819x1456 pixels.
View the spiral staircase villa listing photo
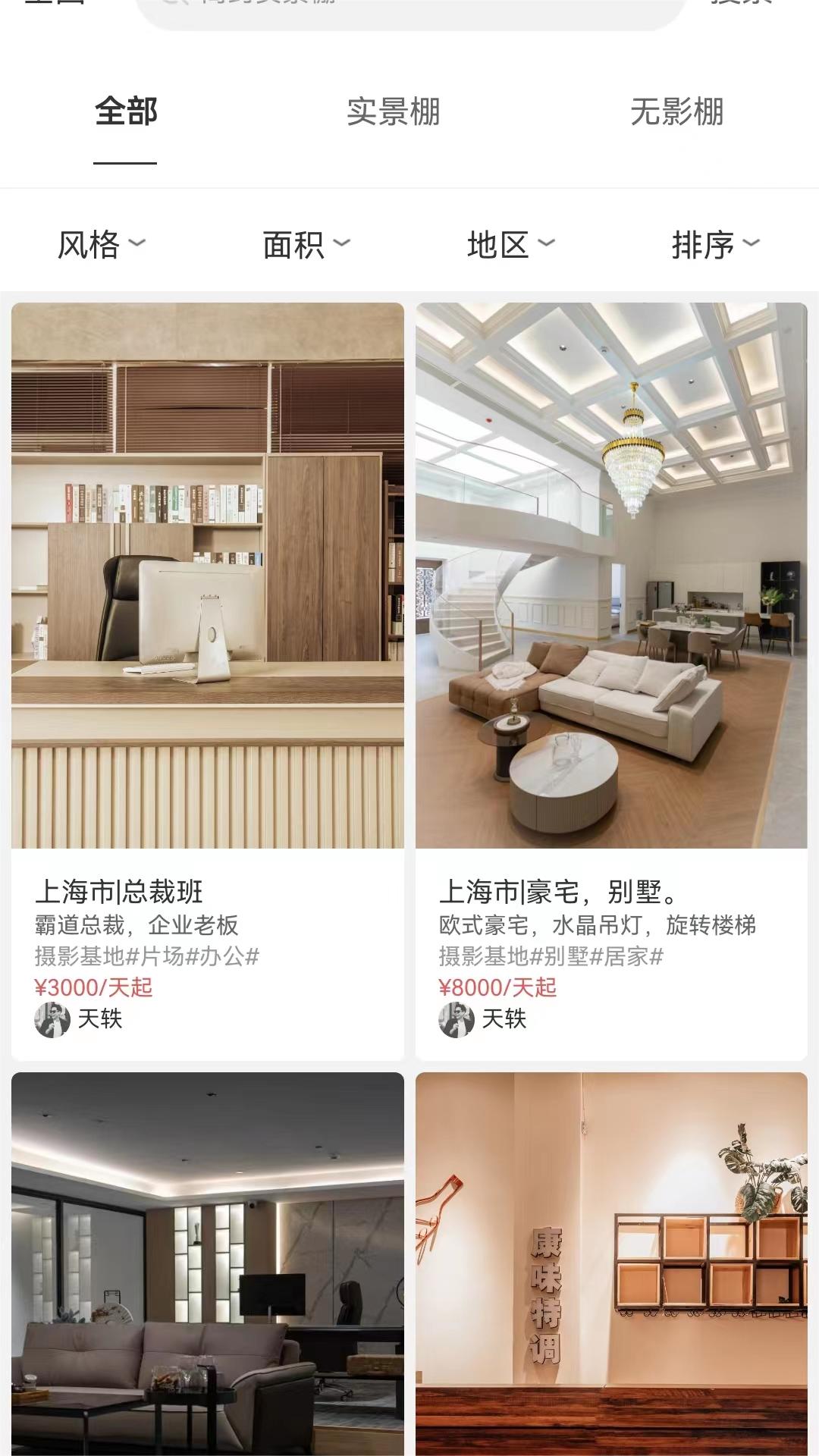click(612, 576)
